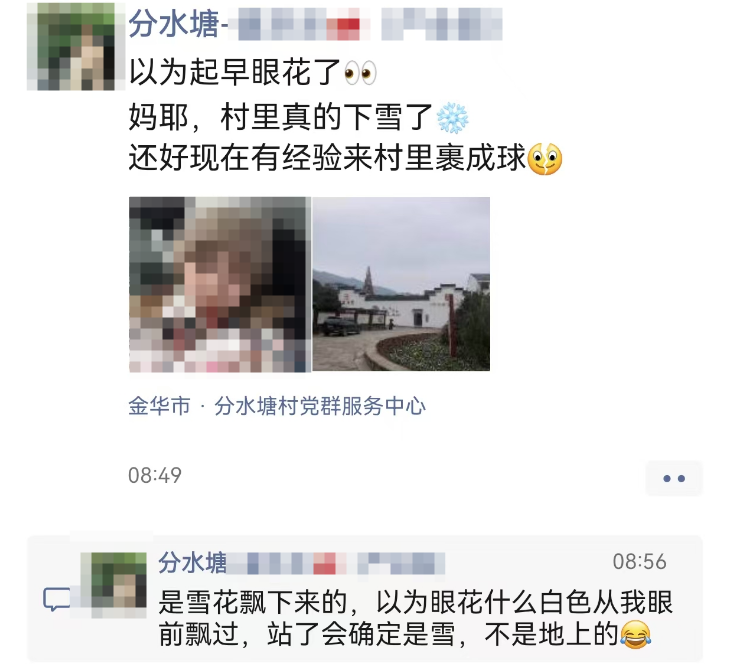Open the like/comment two-dot menu
The image size is (729, 664).
pyautogui.click(x=674, y=478)
